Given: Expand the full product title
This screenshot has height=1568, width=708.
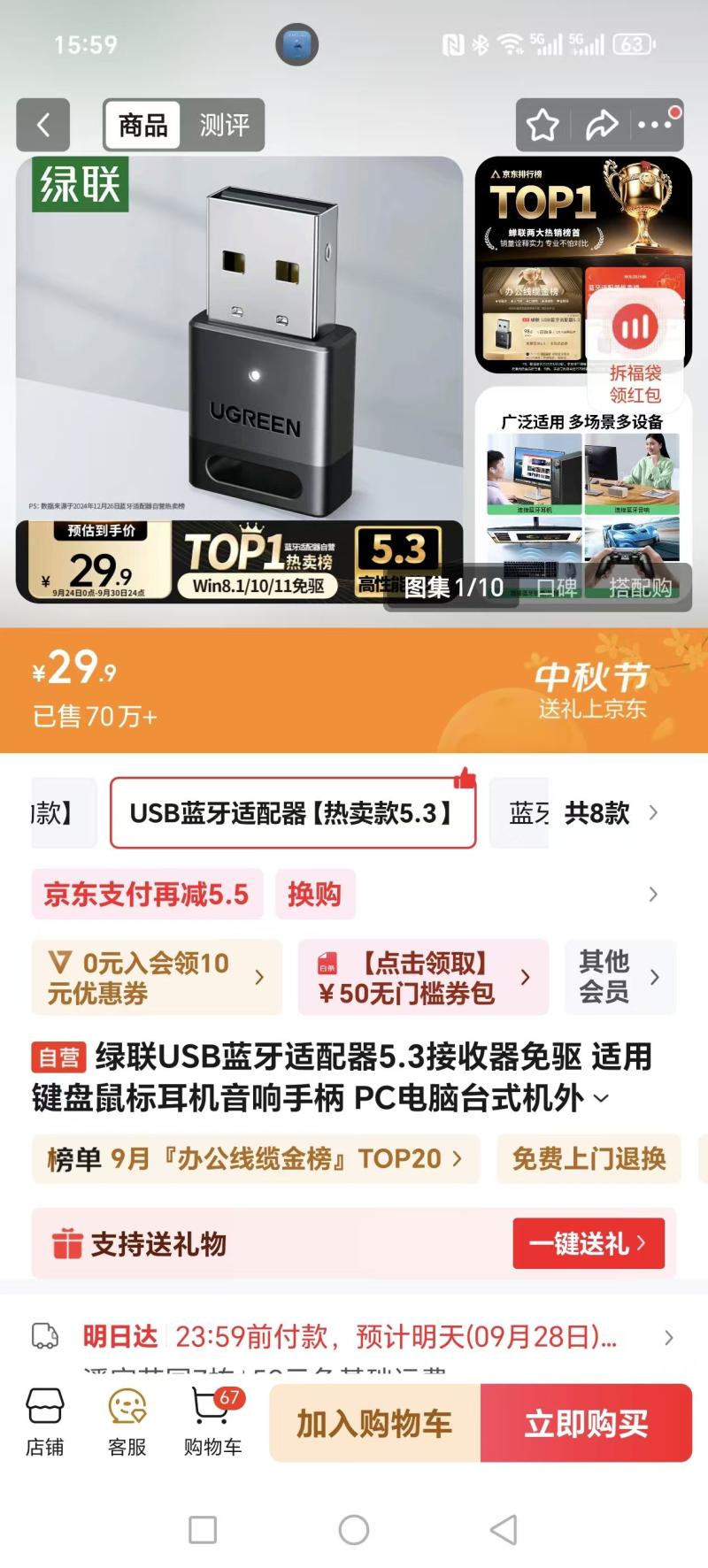Looking at the screenshot, I should click(x=601, y=1099).
